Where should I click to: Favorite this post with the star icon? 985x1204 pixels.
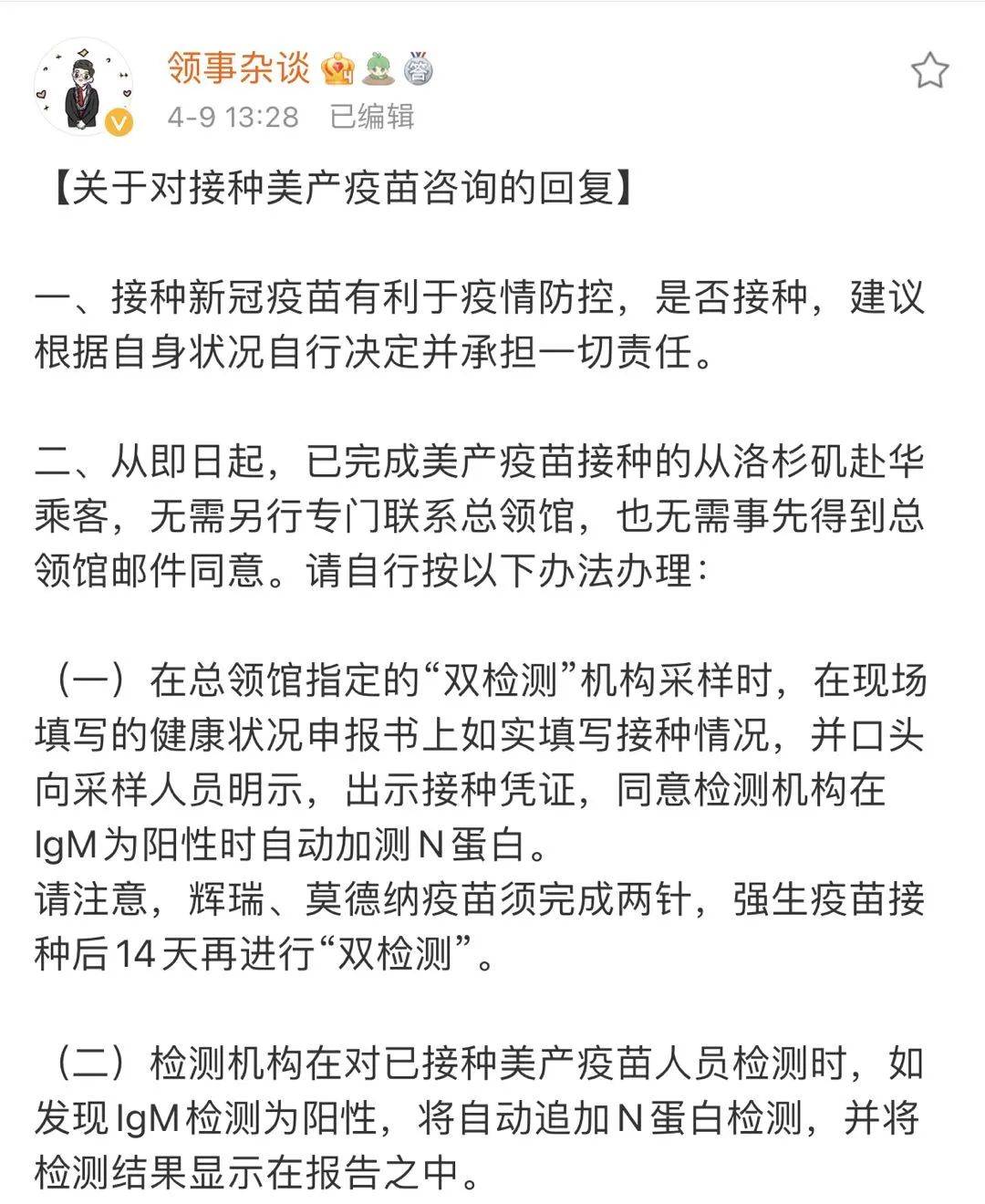pos(929,71)
